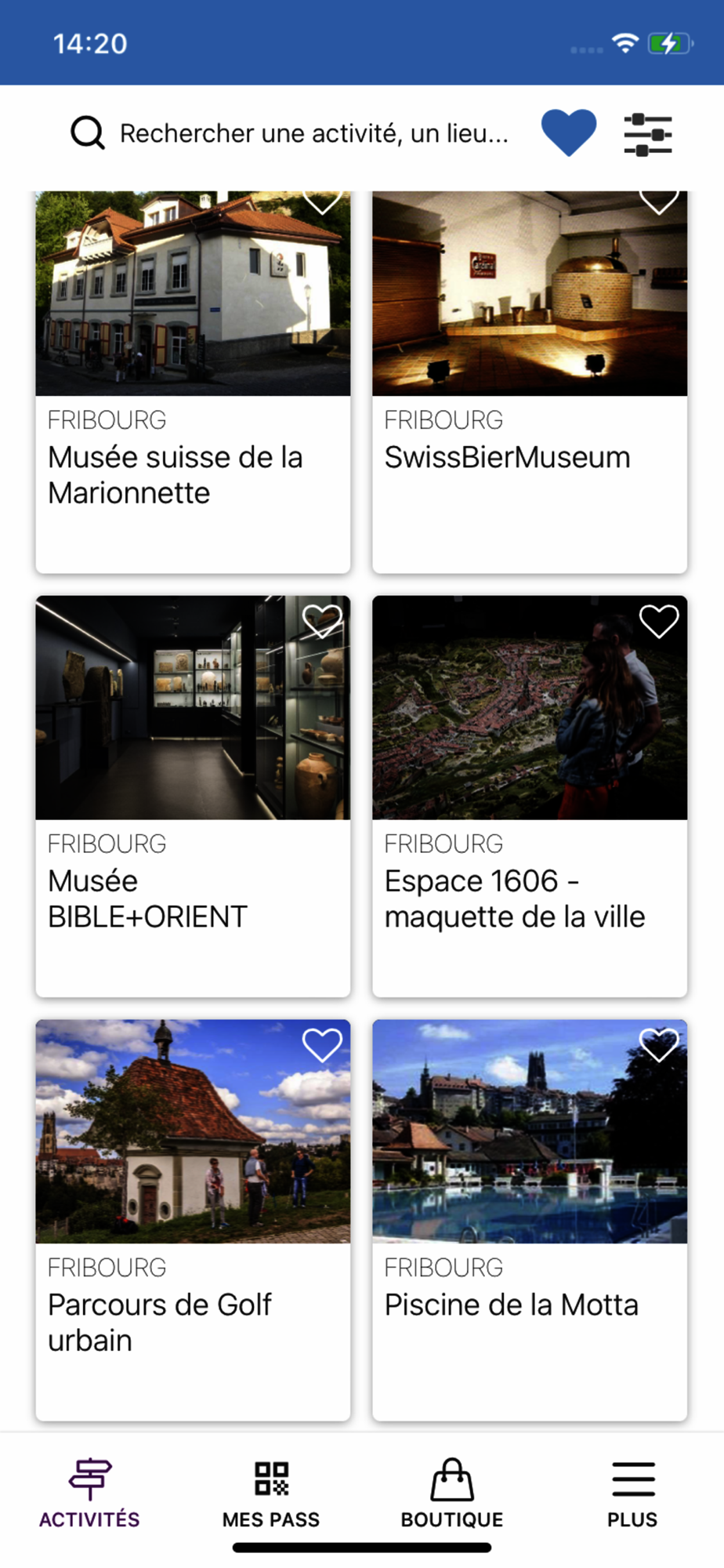724x1568 pixels.
Task: Open the Parcours de Golf urbain card
Action: point(193,1220)
